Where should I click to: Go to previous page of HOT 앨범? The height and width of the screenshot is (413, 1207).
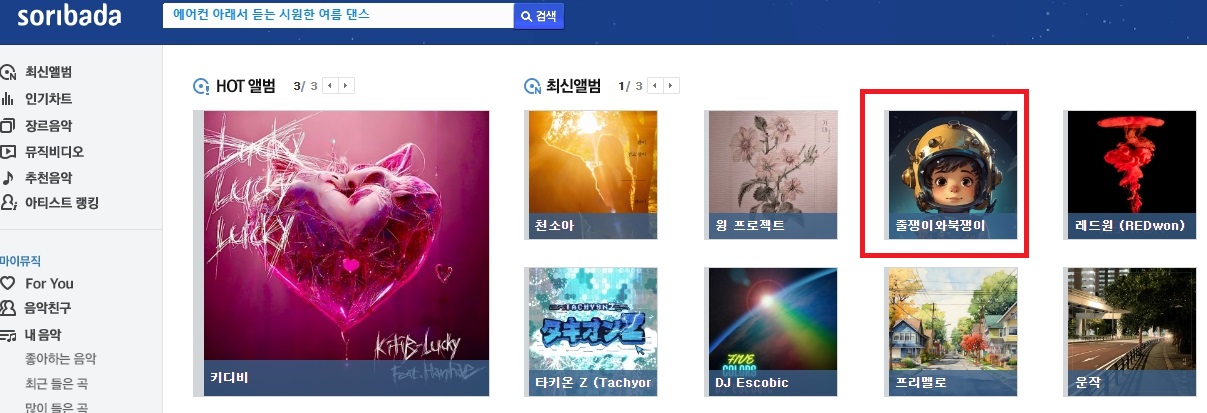(x=331, y=86)
